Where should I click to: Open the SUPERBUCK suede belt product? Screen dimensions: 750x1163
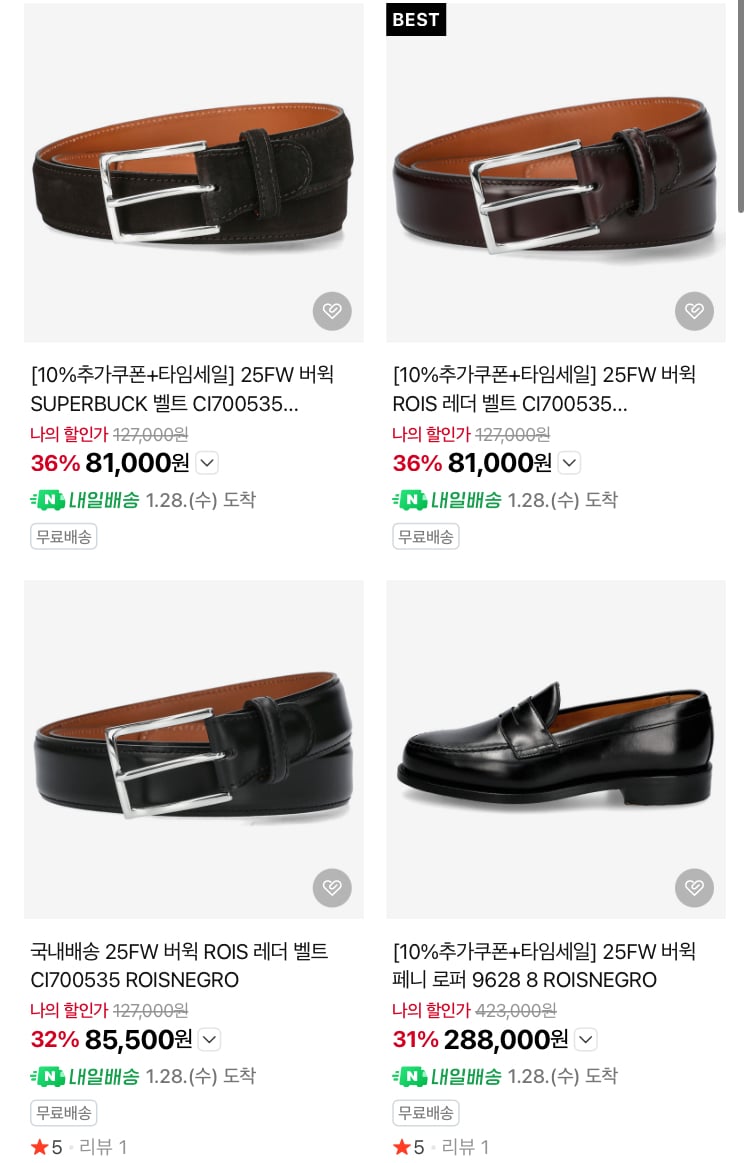[193, 175]
